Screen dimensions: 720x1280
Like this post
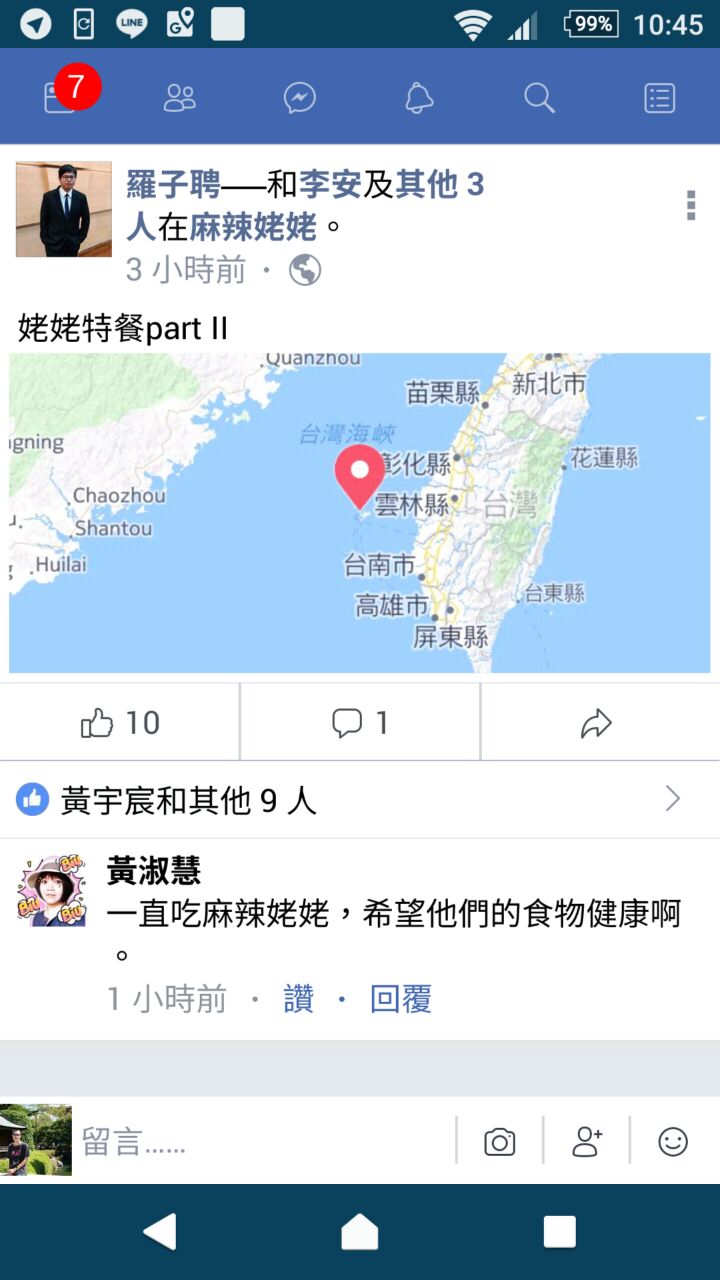click(x=120, y=723)
